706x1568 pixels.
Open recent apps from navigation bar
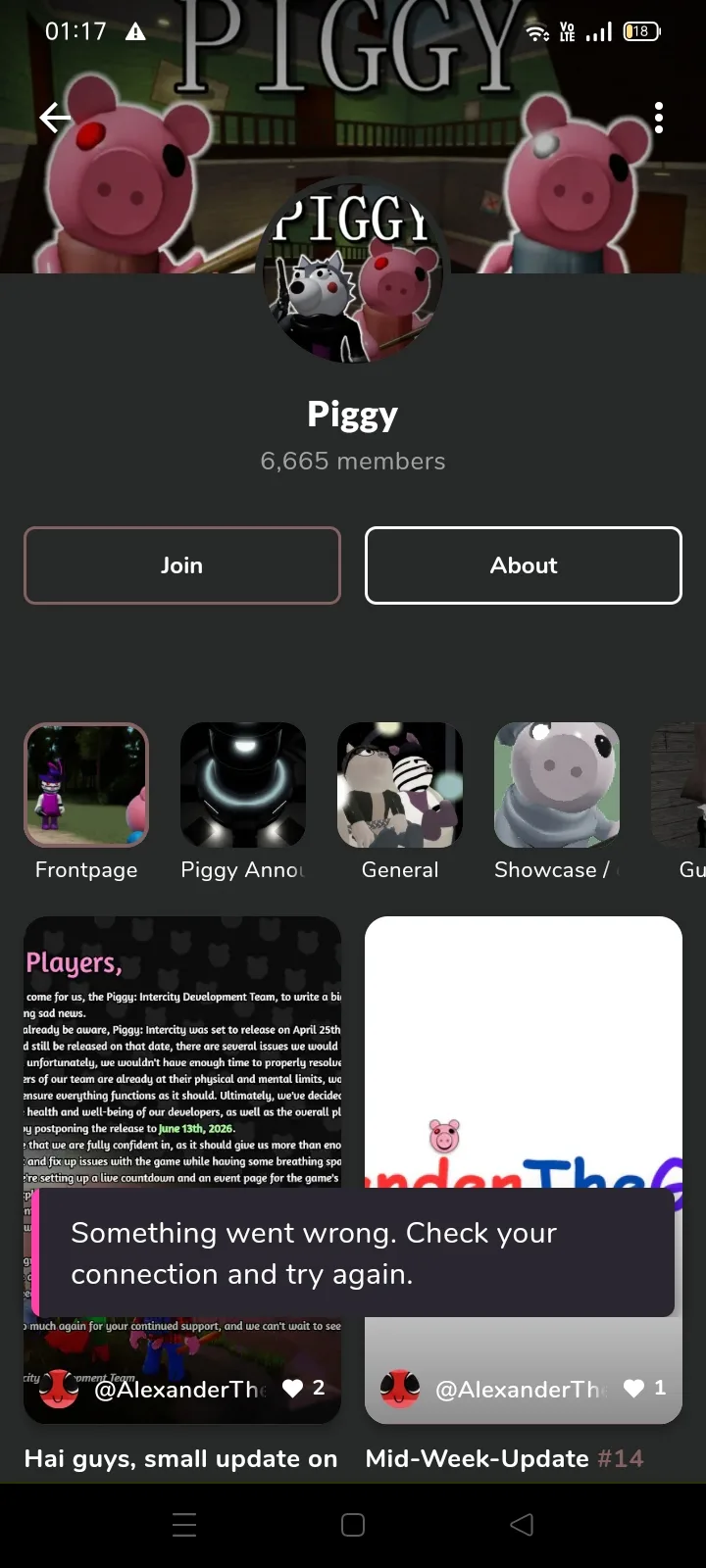point(184,1525)
